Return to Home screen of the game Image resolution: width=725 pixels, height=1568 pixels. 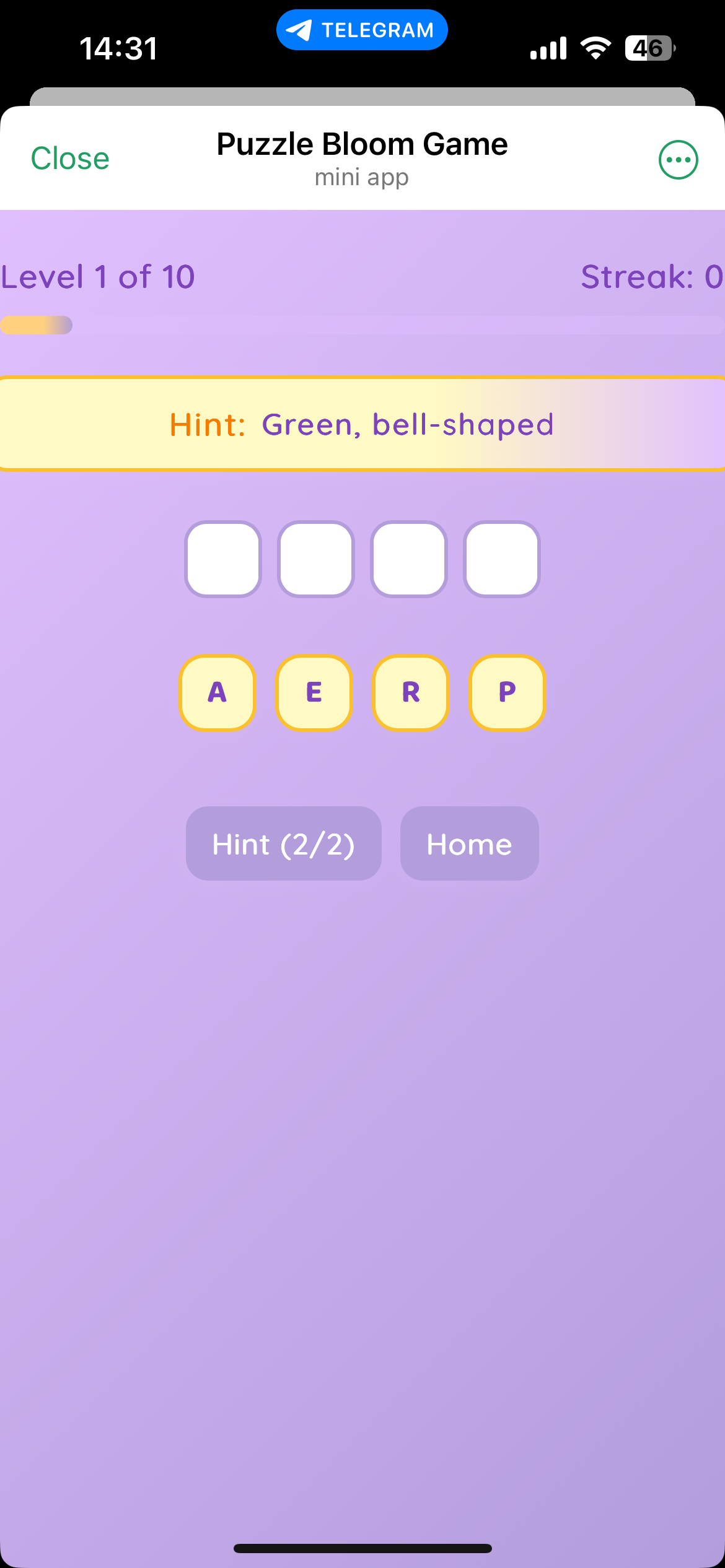point(469,843)
